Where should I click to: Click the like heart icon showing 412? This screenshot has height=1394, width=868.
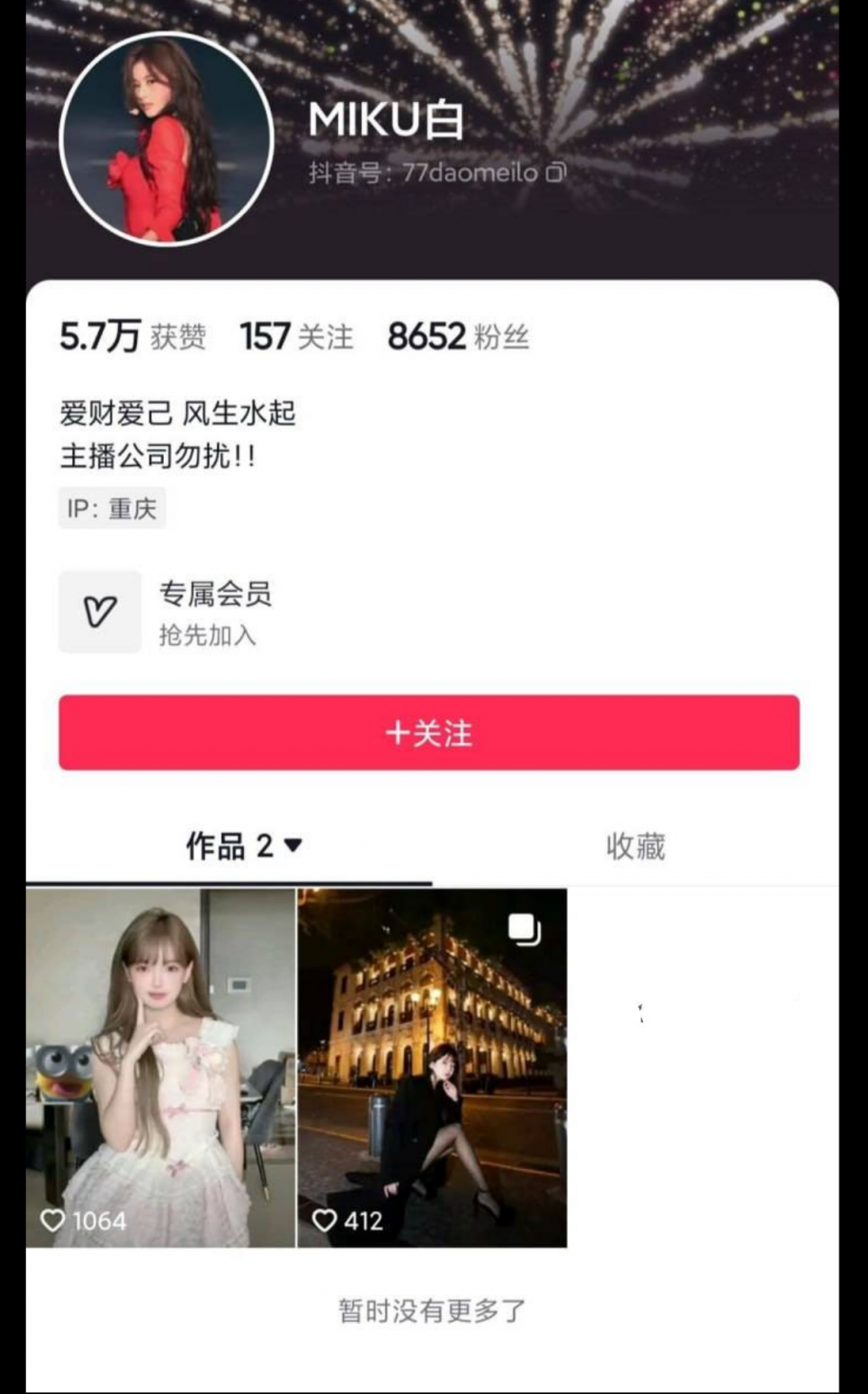pyautogui.click(x=324, y=1220)
